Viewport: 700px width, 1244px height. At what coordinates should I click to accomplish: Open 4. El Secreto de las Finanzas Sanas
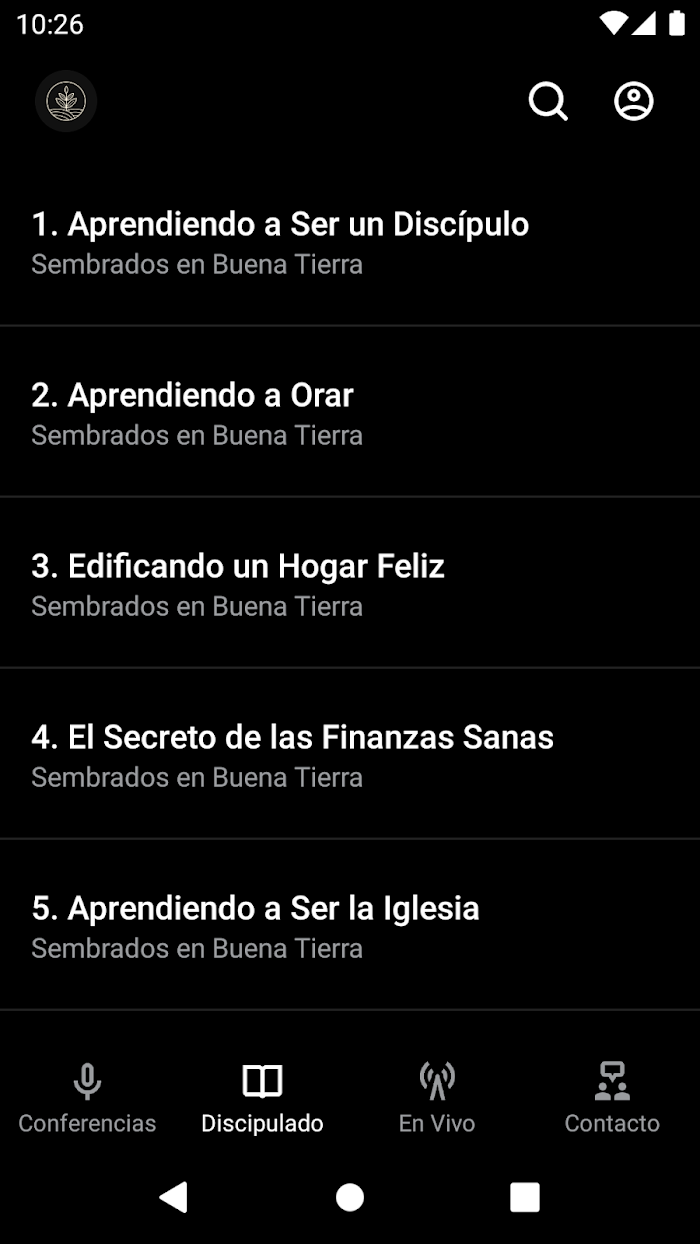pyautogui.click(x=350, y=753)
